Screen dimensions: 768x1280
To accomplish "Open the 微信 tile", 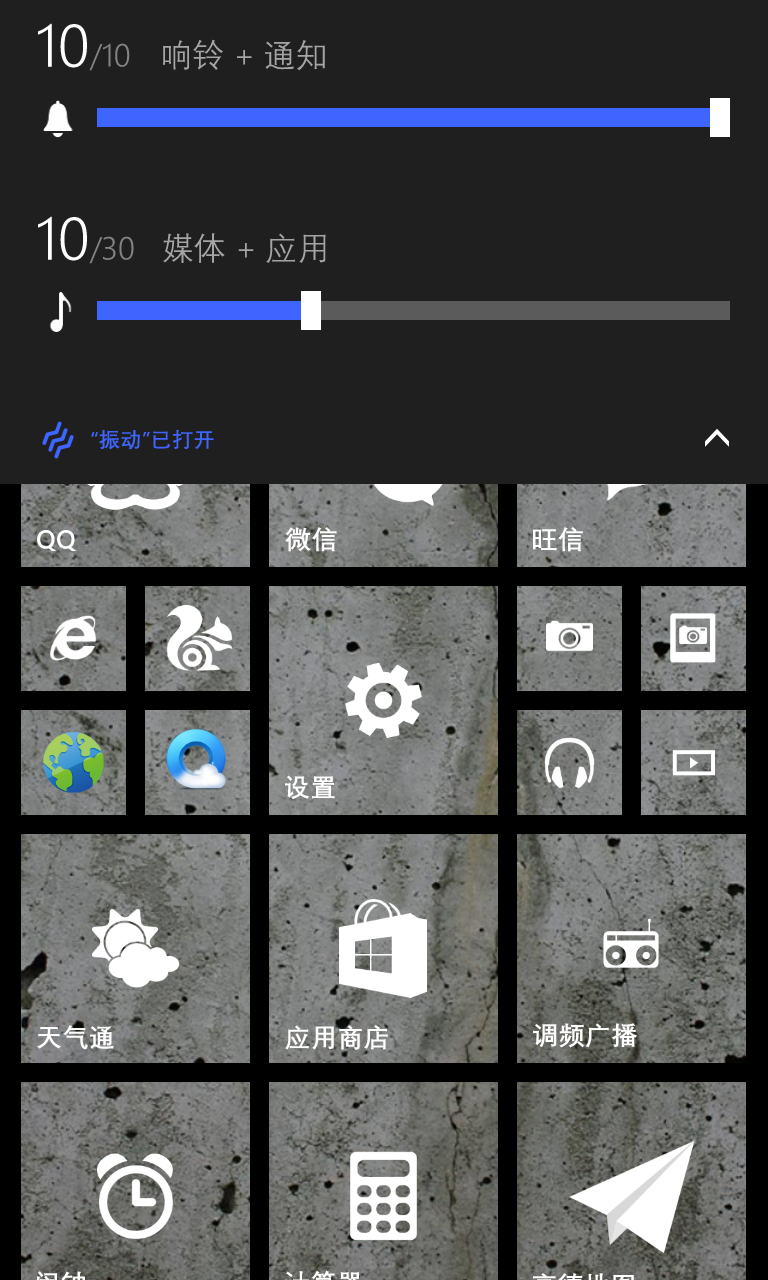I will point(383,525).
